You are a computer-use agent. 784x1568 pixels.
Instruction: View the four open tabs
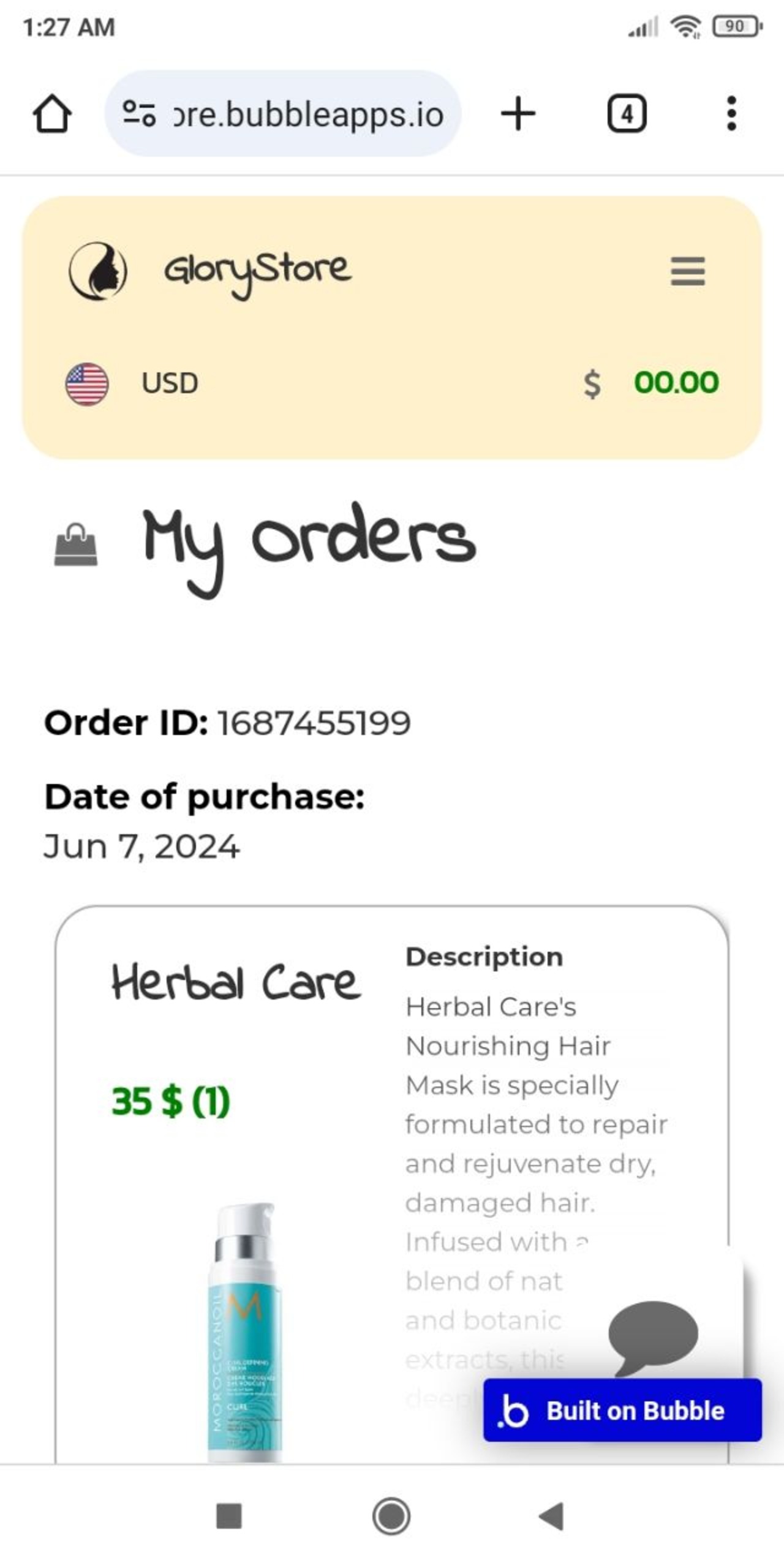[x=627, y=113]
